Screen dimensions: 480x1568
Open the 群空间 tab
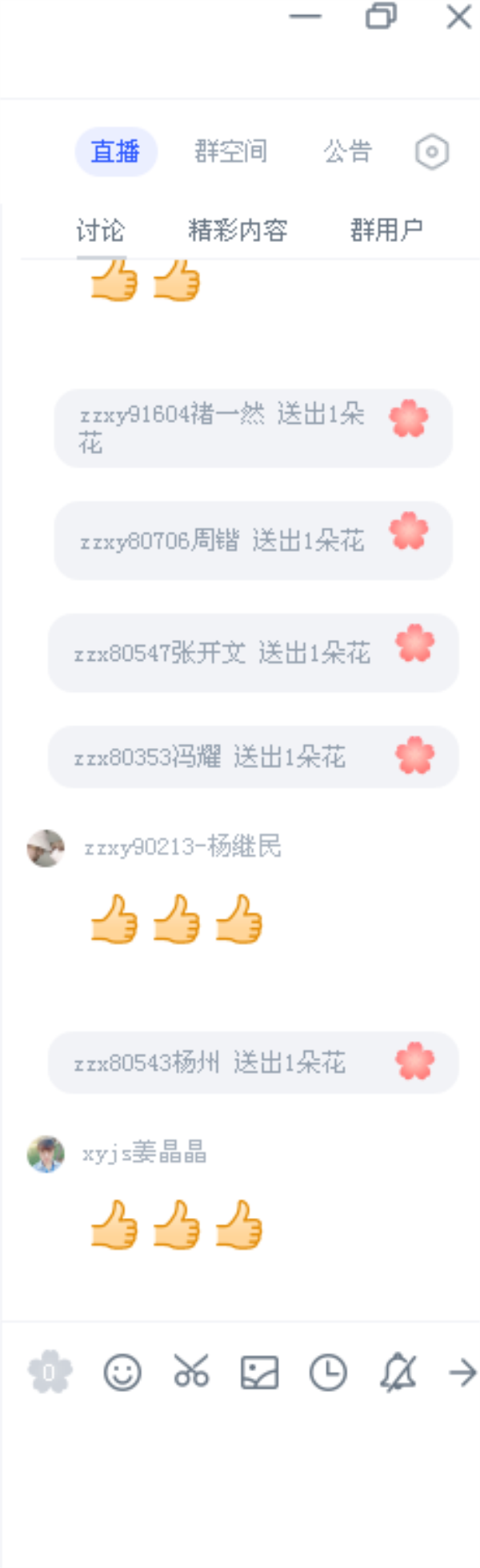tap(230, 151)
